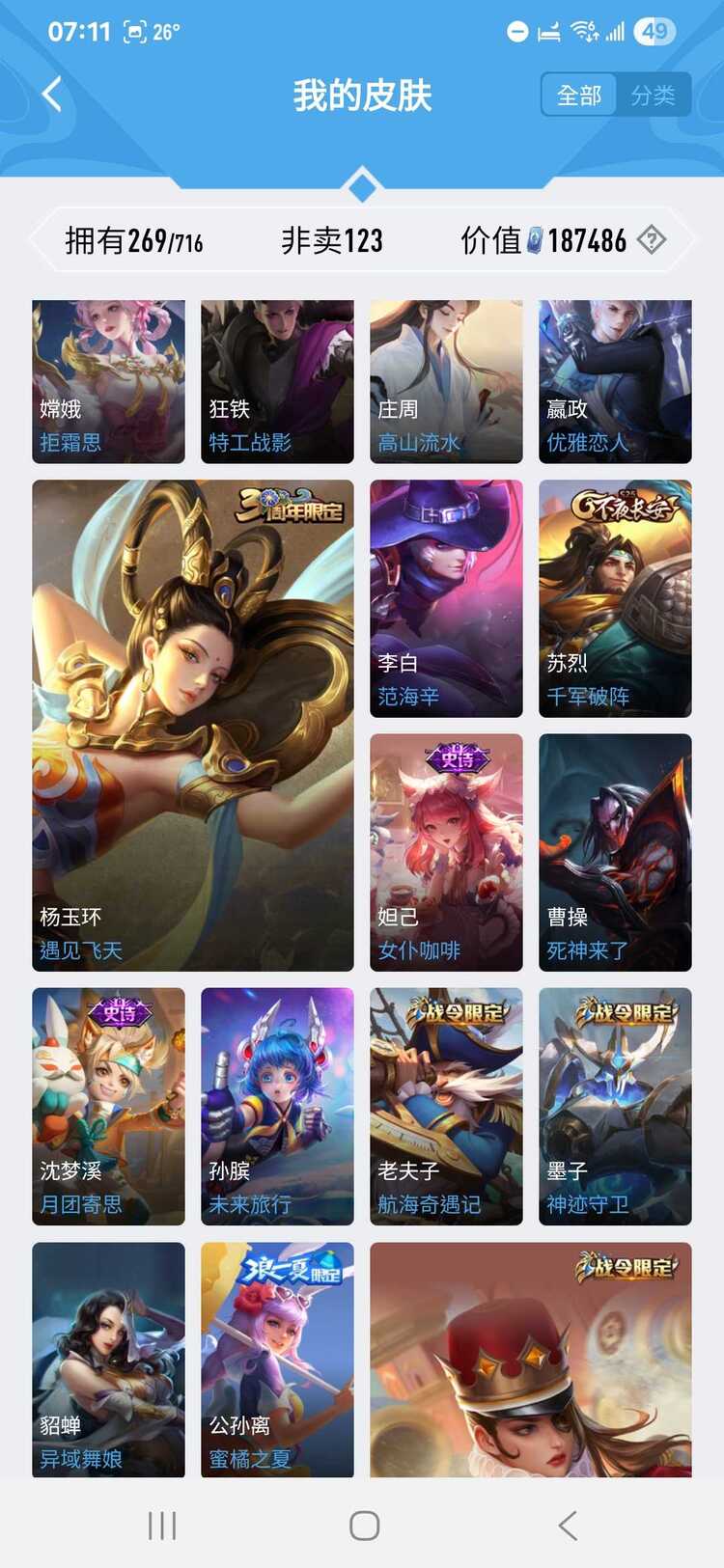Image resolution: width=724 pixels, height=1568 pixels.
Task: Select 貂蝉 异域舞娘 skin
Action: tap(108, 1359)
